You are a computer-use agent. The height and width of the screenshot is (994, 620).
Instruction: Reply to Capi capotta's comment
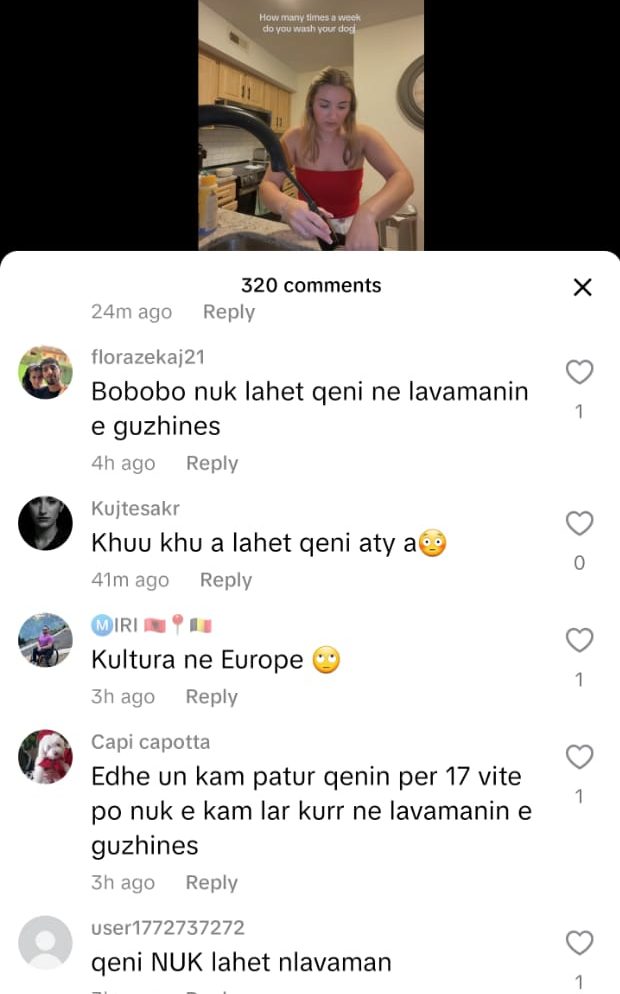click(x=212, y=883)
